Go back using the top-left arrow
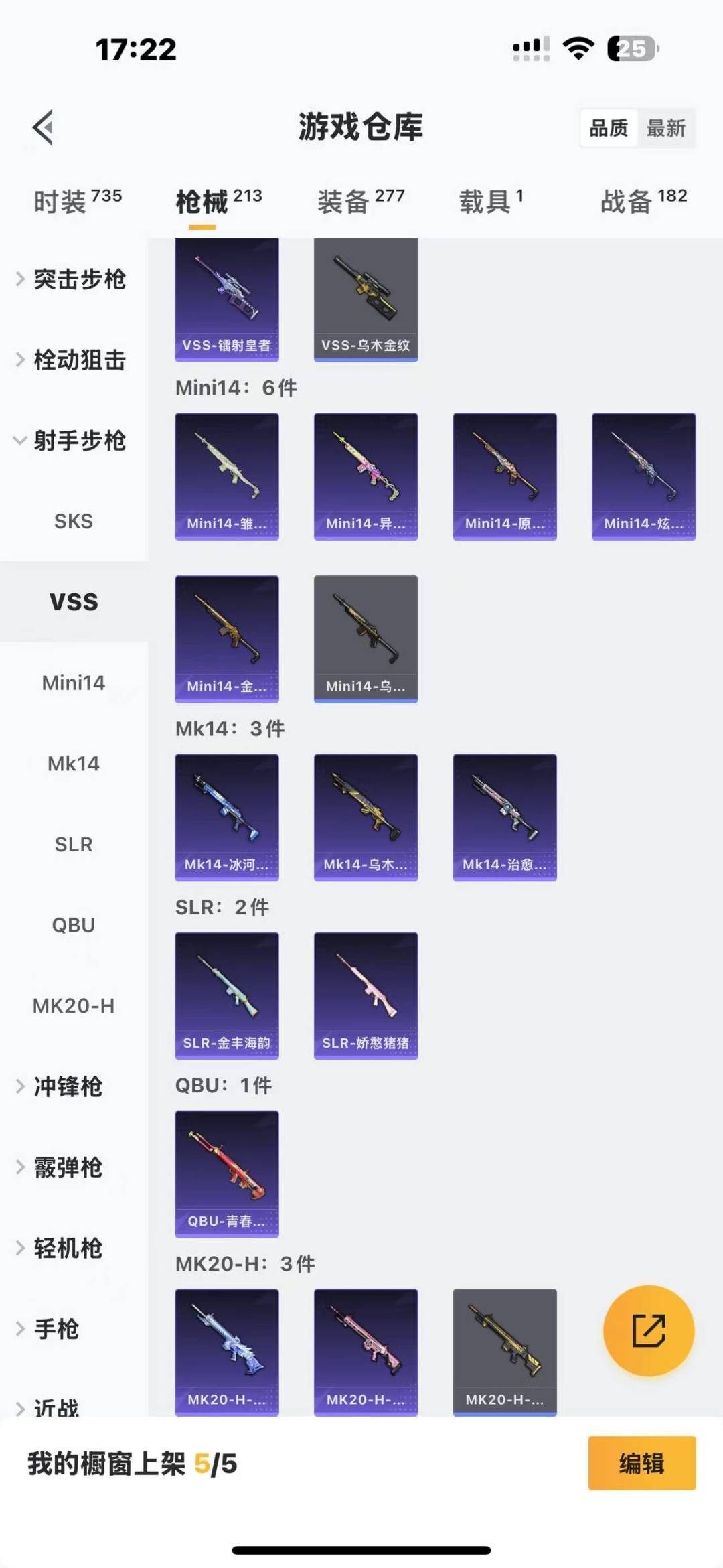This screenshot has height=1568, width=723. pyautogui.click(x=43, y=127)
